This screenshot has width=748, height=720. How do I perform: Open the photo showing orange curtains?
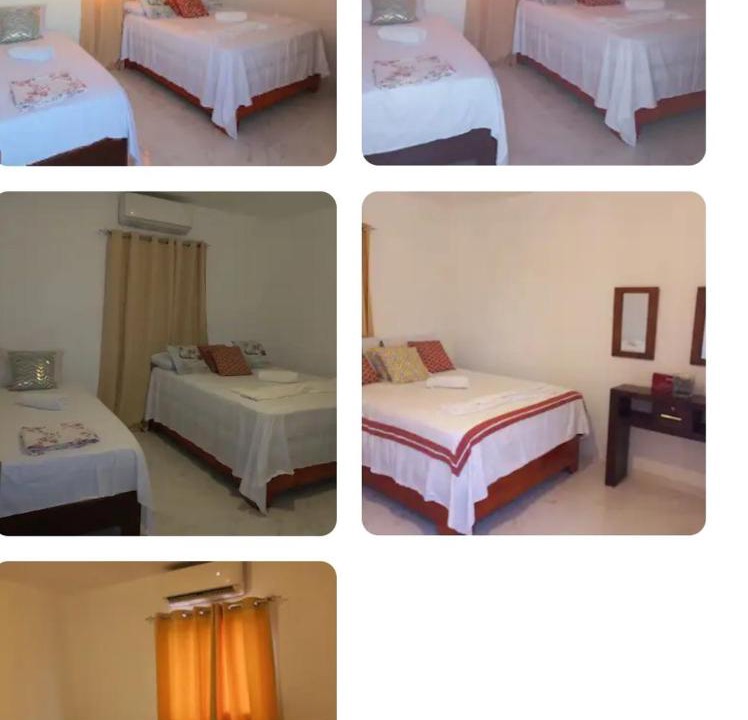167,640
